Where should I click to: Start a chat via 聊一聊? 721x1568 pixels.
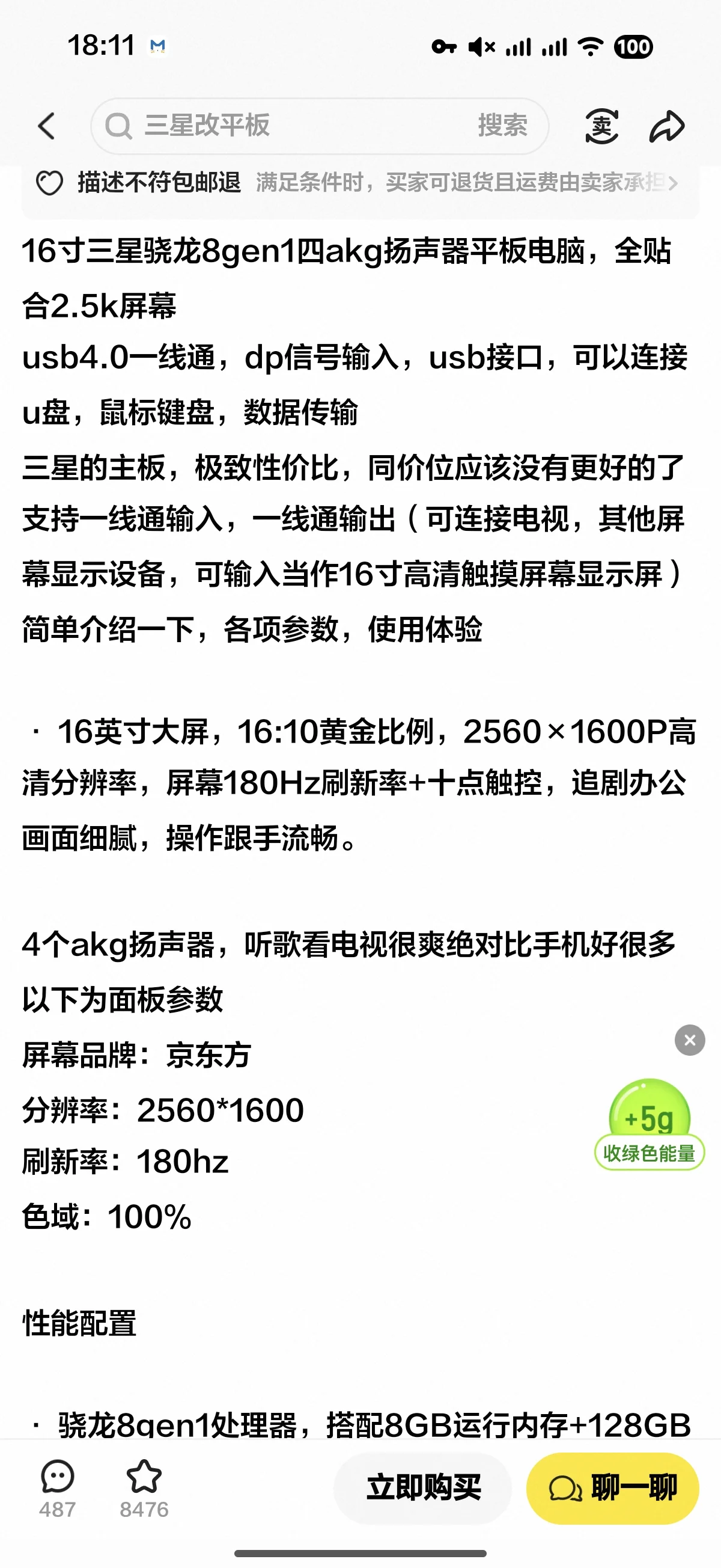coord(612,1488)
